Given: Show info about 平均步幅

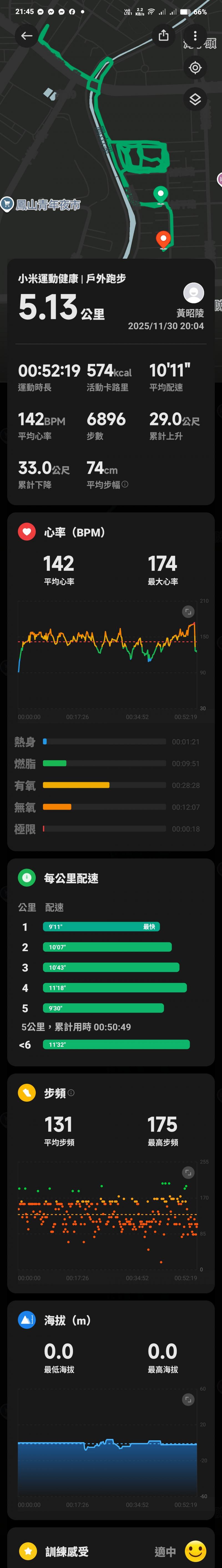Looking at the screenshot, I should [x=125, y=484].
